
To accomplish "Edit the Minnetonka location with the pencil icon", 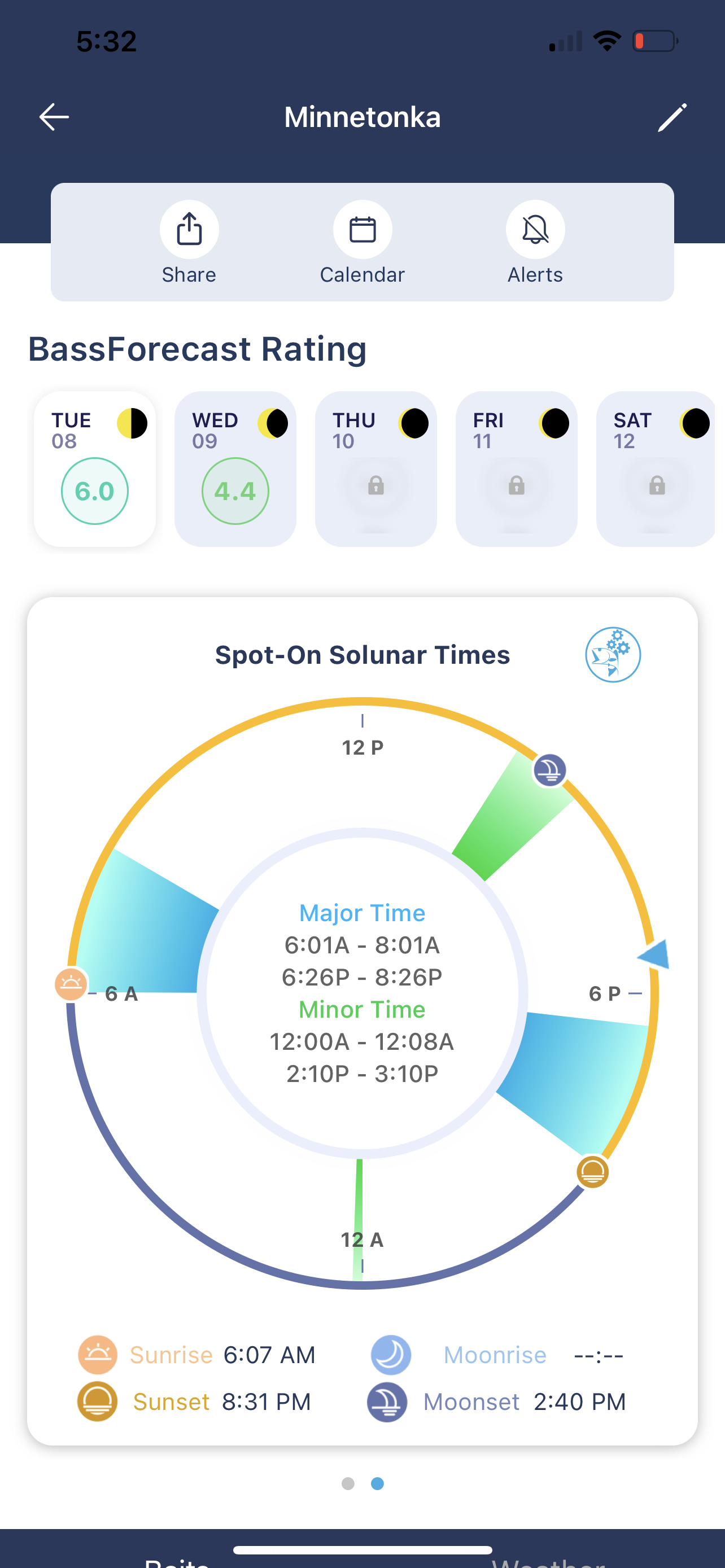I will [672, 117].
